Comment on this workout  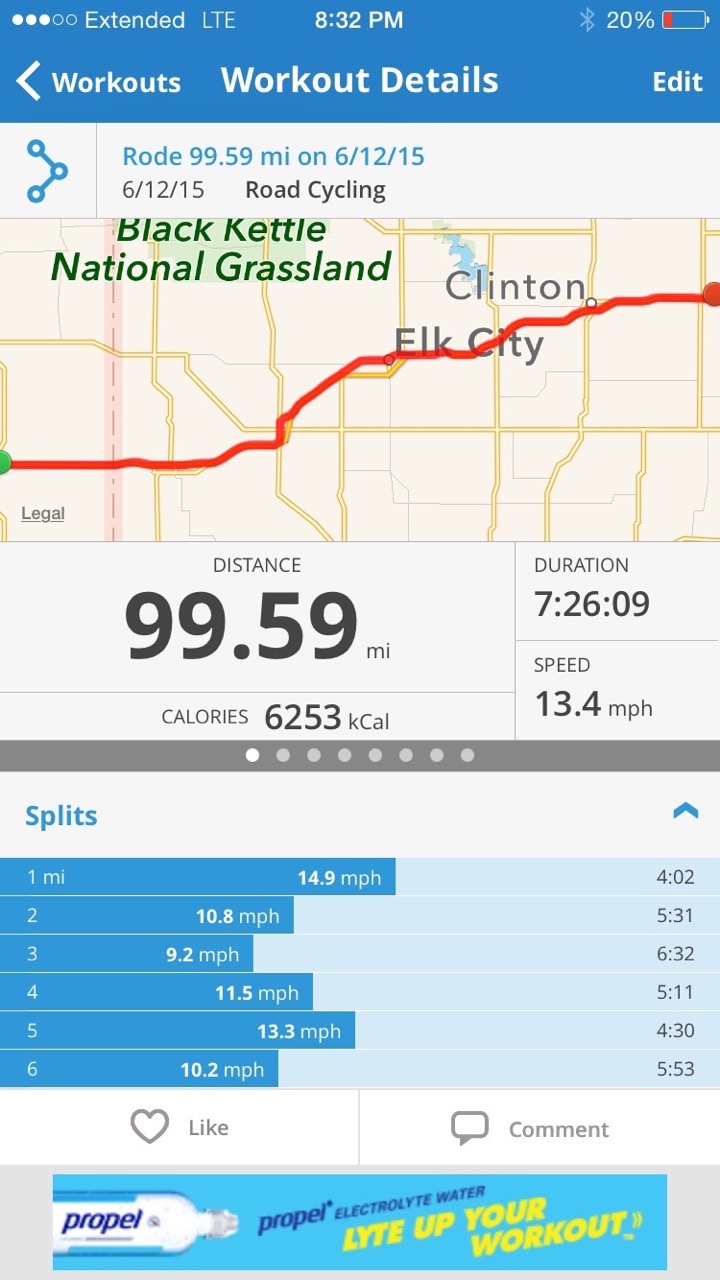(x=540, y=1128)
